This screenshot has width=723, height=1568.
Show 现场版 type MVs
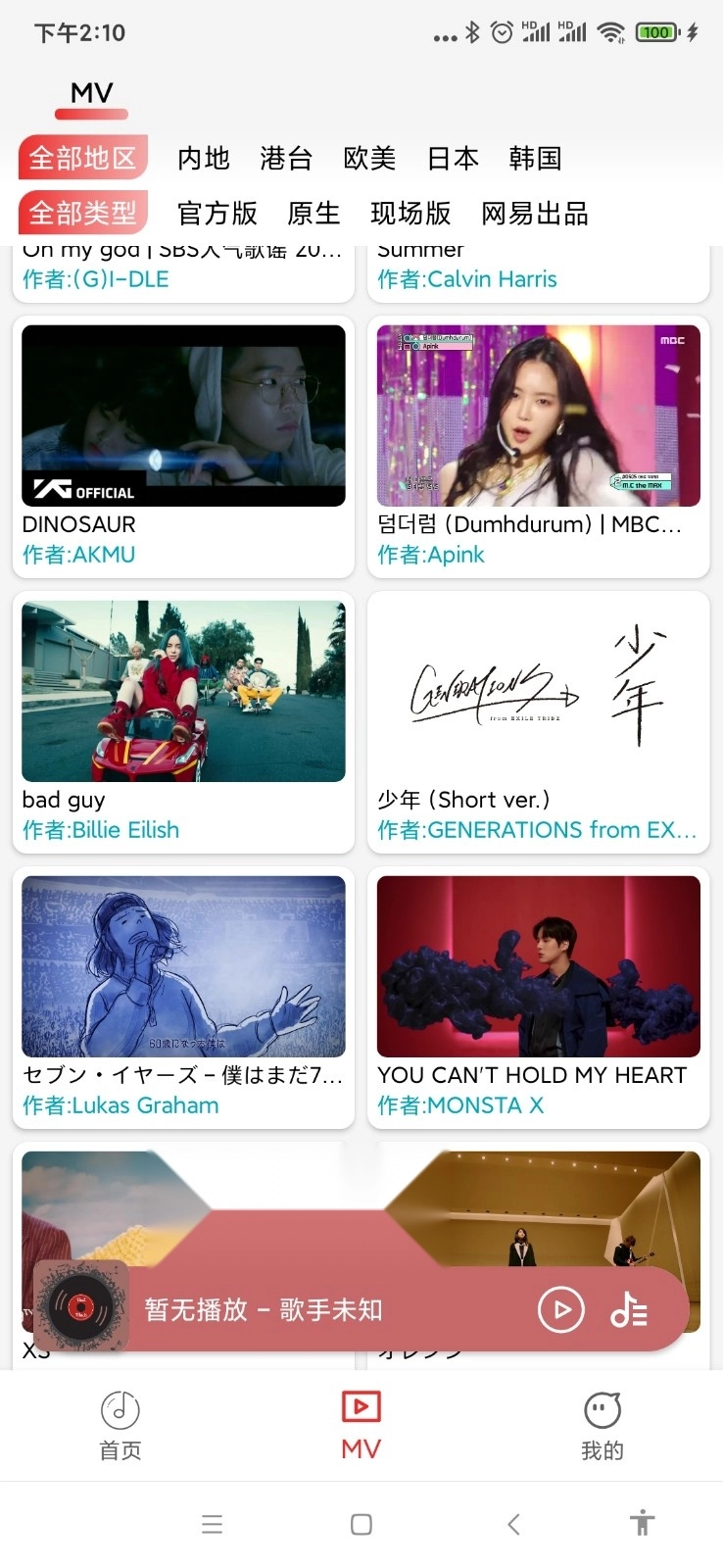(x=410, y=214)
